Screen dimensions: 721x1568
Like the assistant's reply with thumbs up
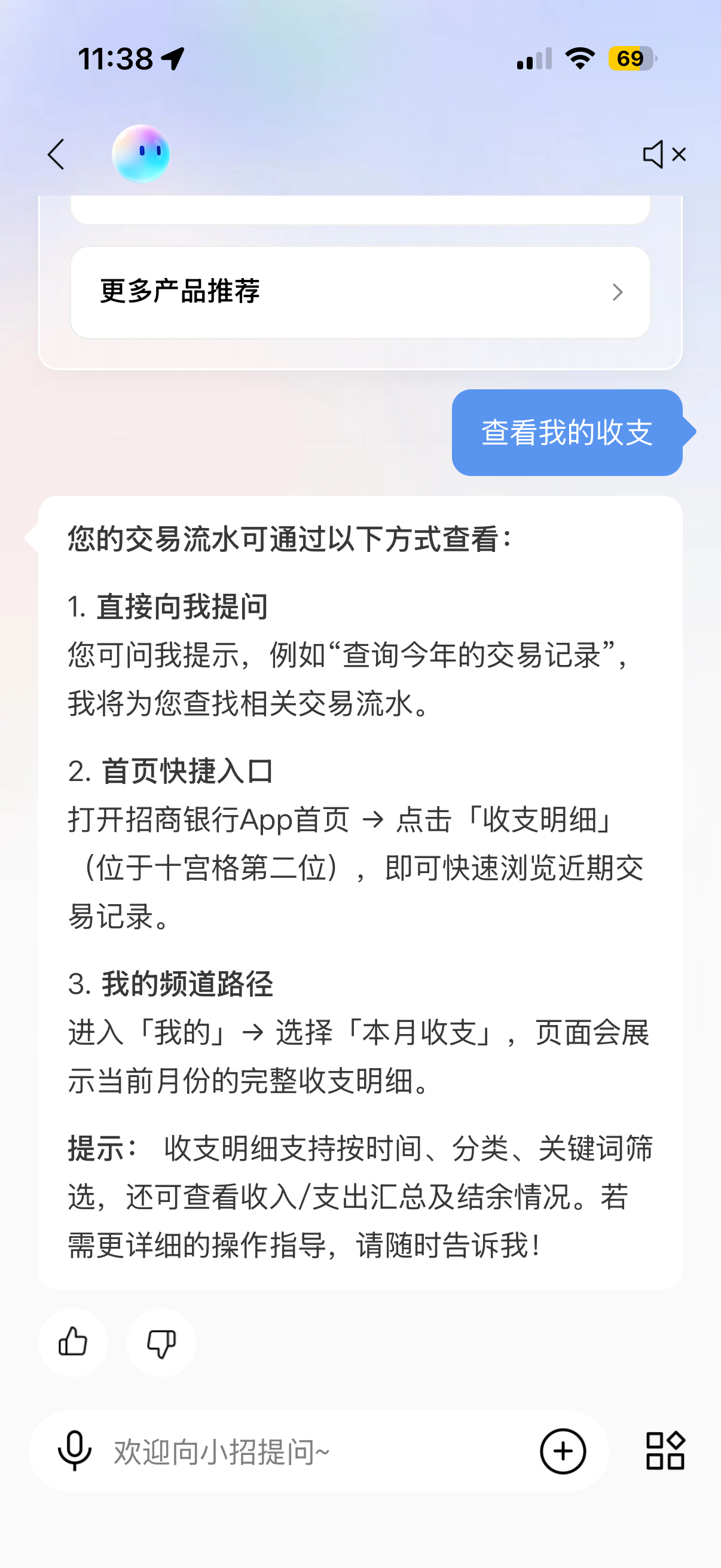click(73, 1341)
